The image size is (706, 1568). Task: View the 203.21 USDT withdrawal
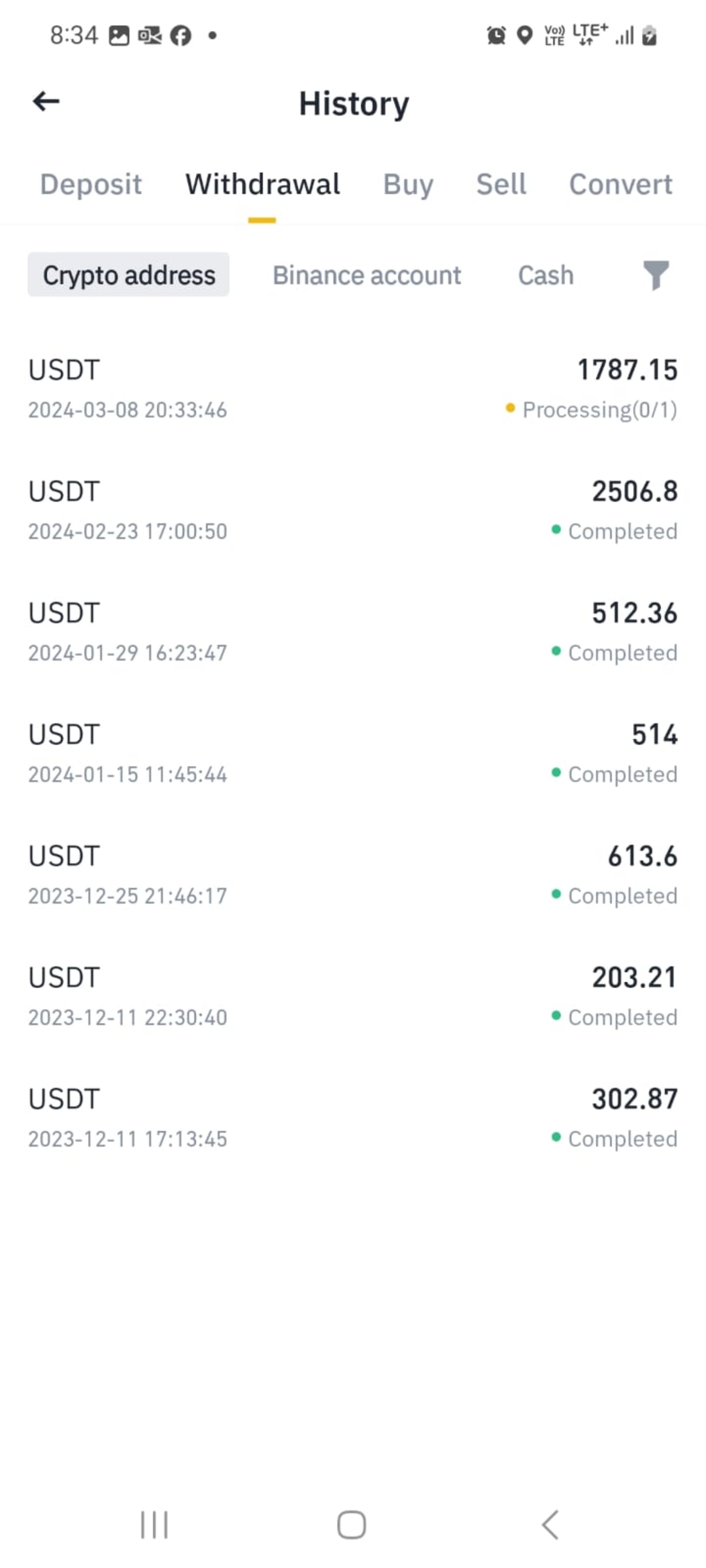point(353,997)
